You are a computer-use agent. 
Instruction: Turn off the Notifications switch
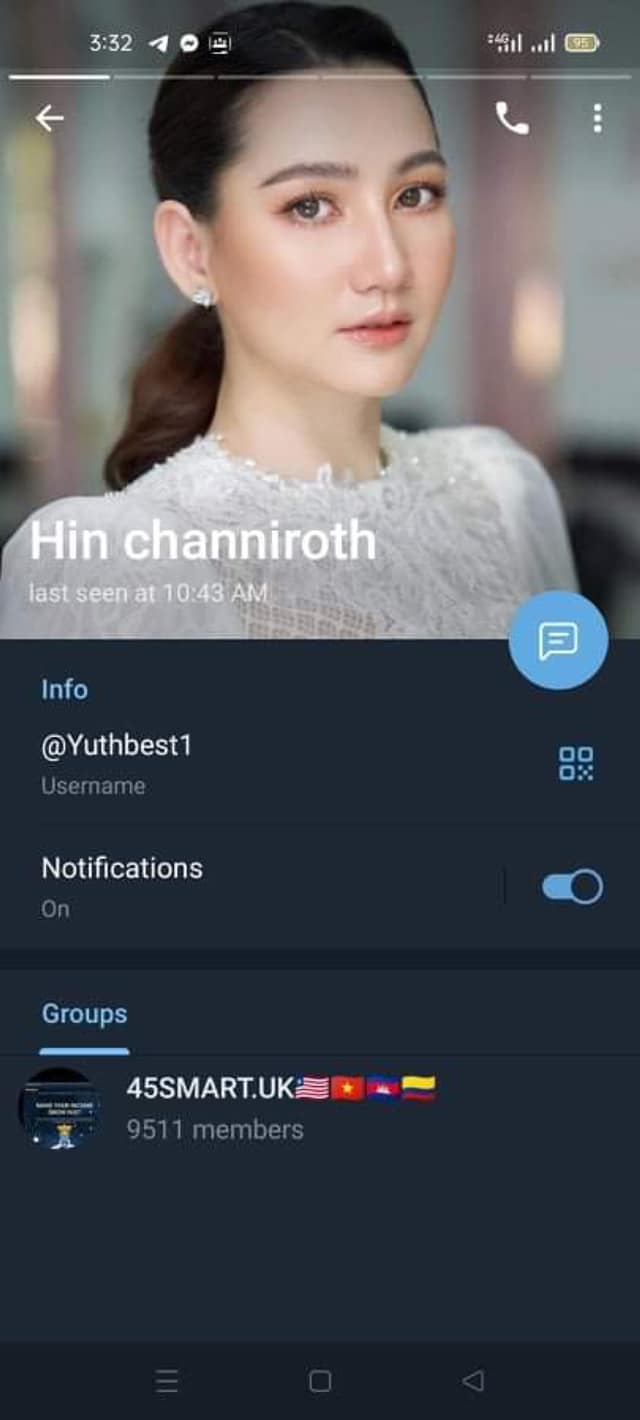572,887
